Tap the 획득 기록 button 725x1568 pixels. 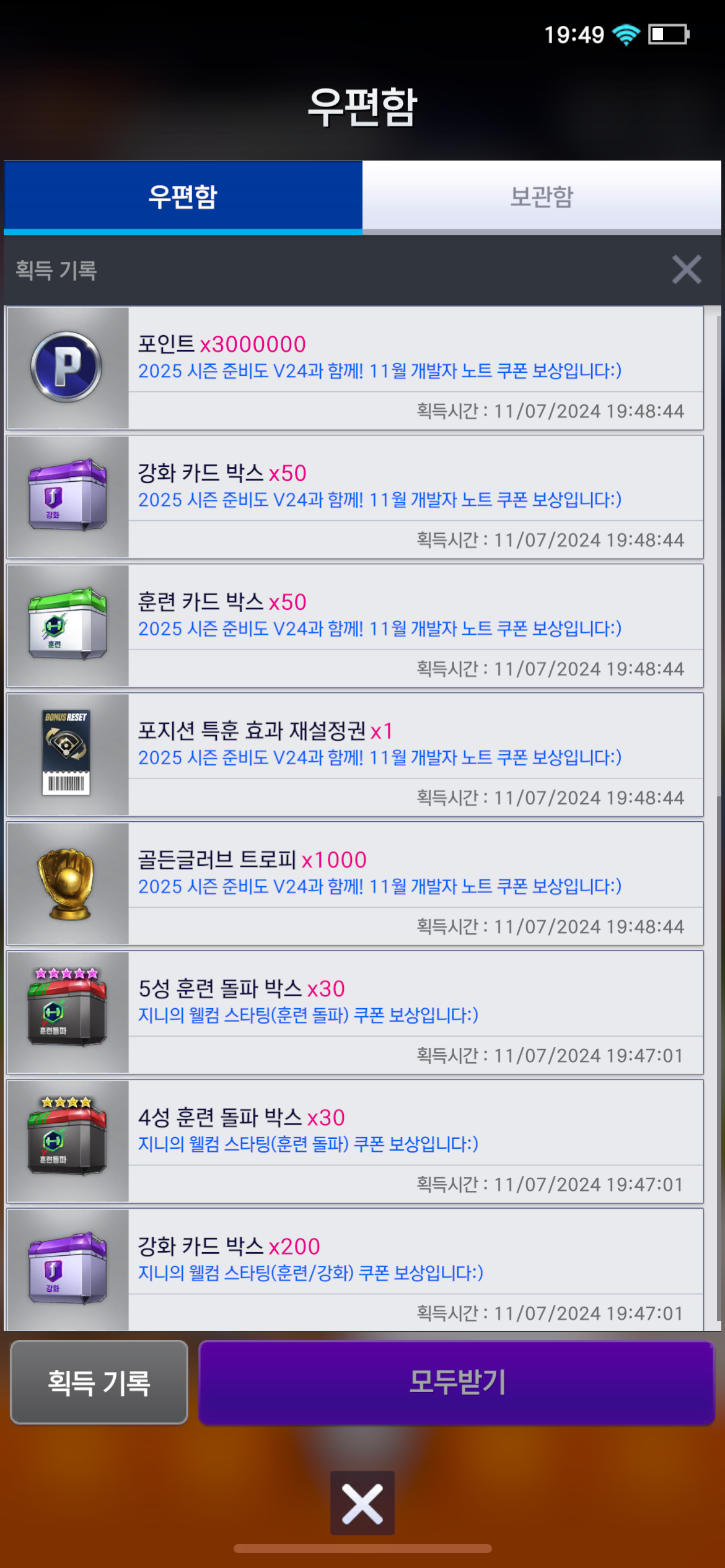point(99,1382)
